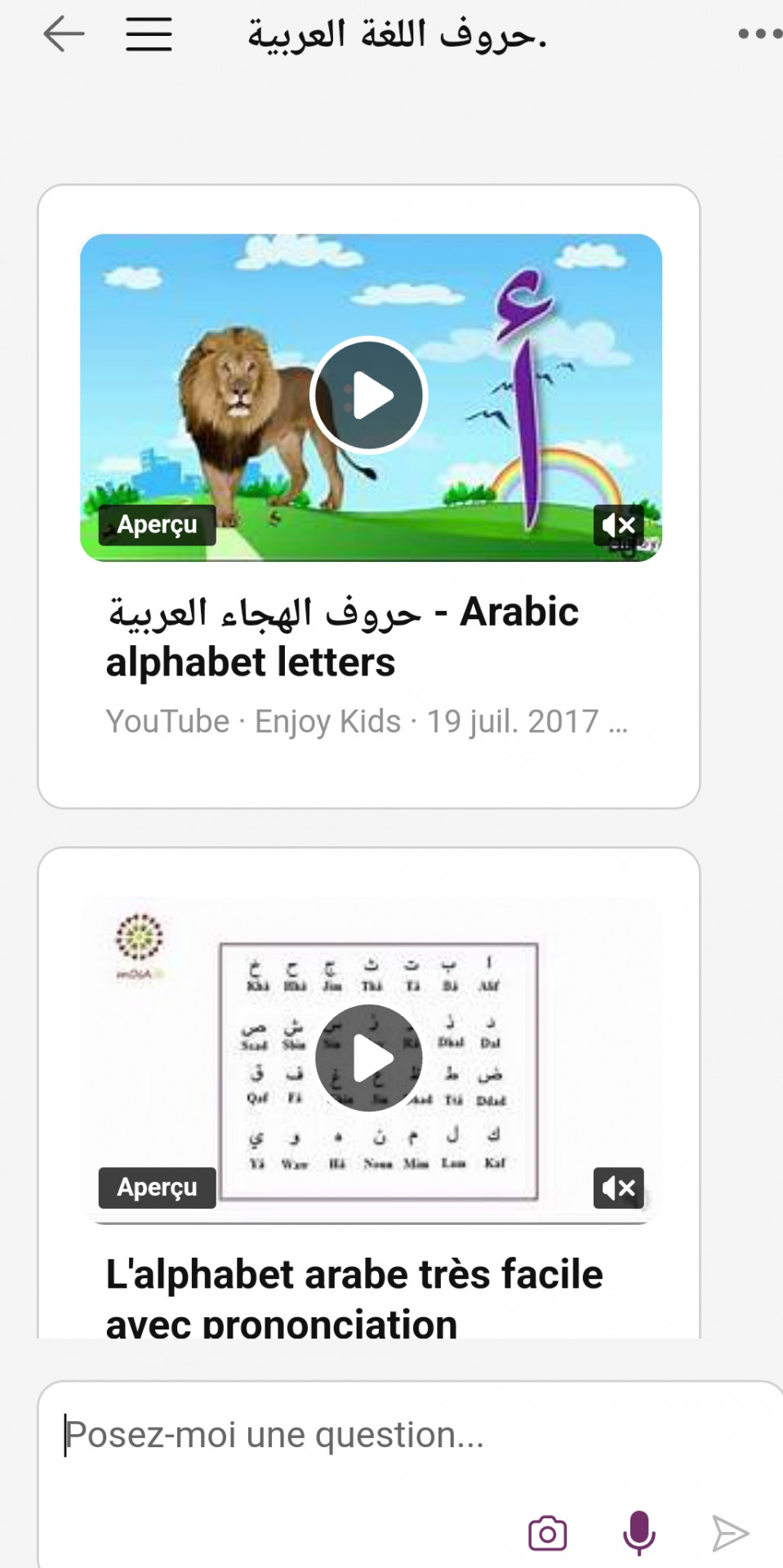Open the Aperçu label on lion video
Image resolution: width=783 pixels, height=1568 pixels.
(x=158, y=525)
